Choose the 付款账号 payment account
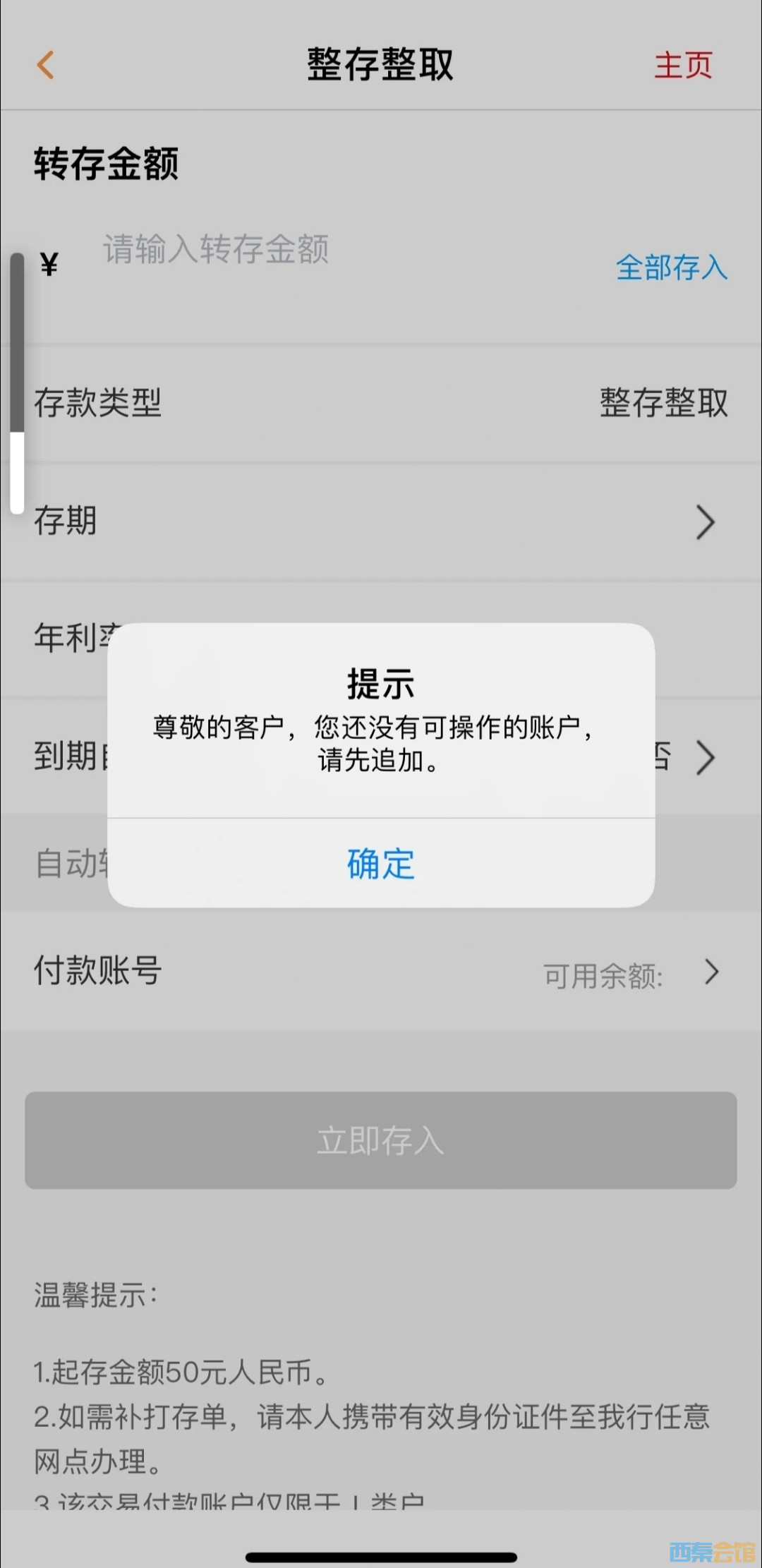The image size is (762, 1568). [x=381, y=972]
